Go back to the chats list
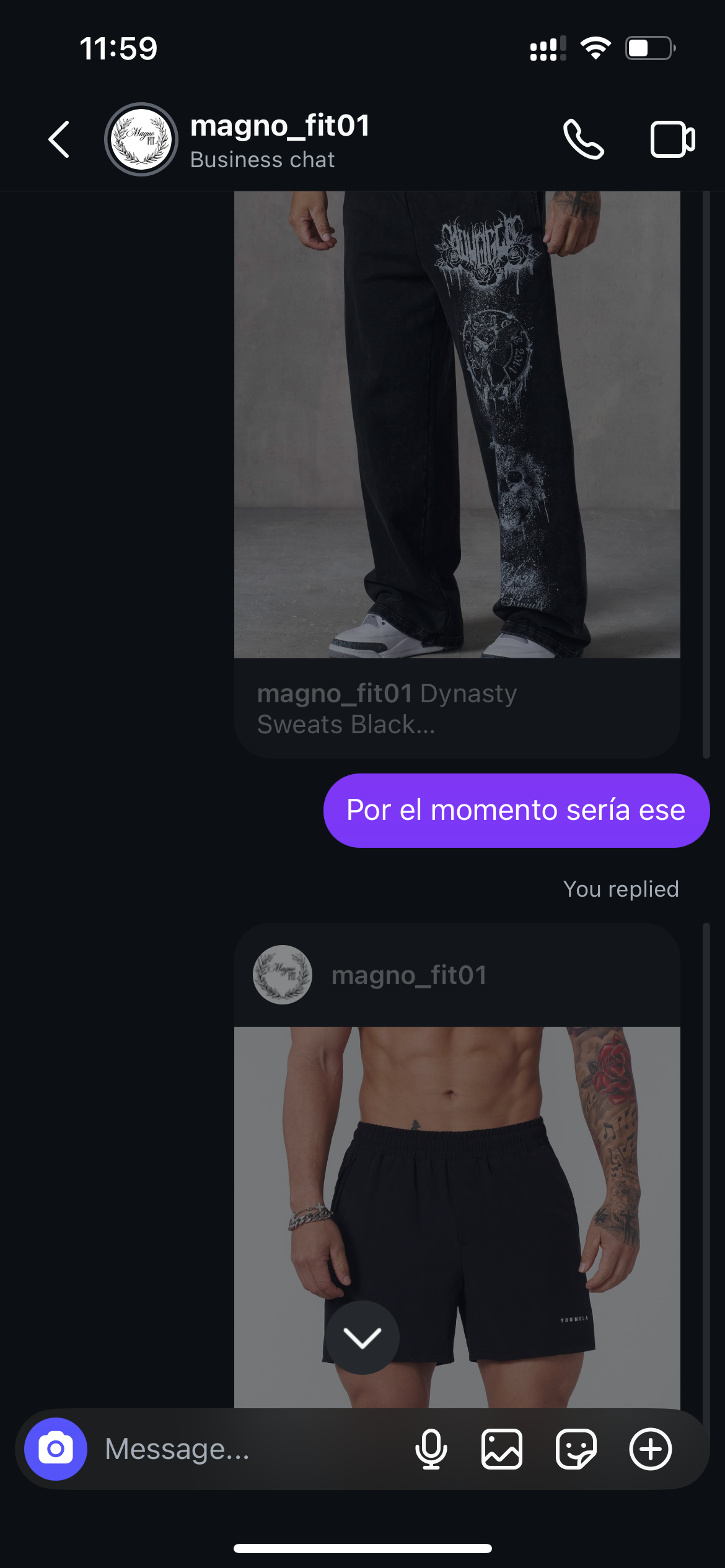This screenshot has height=1568, width=725. click(59, 139)
